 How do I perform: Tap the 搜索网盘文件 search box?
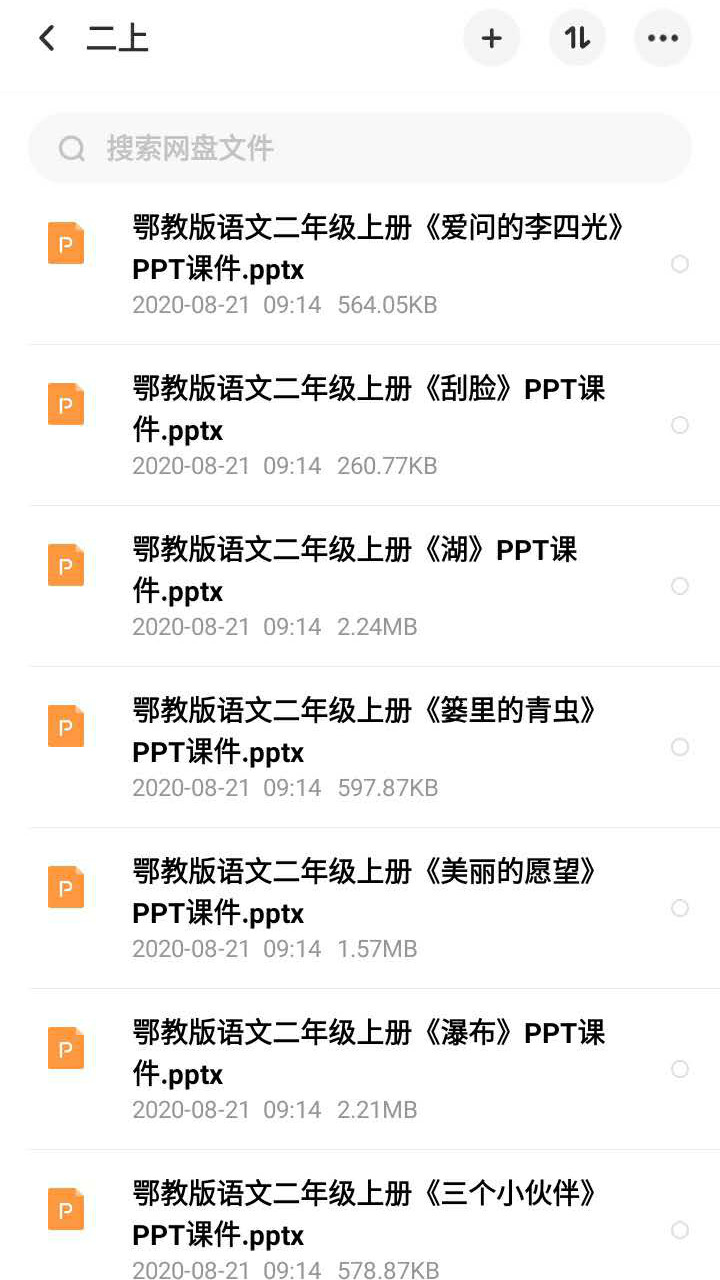tap(360, 149)
